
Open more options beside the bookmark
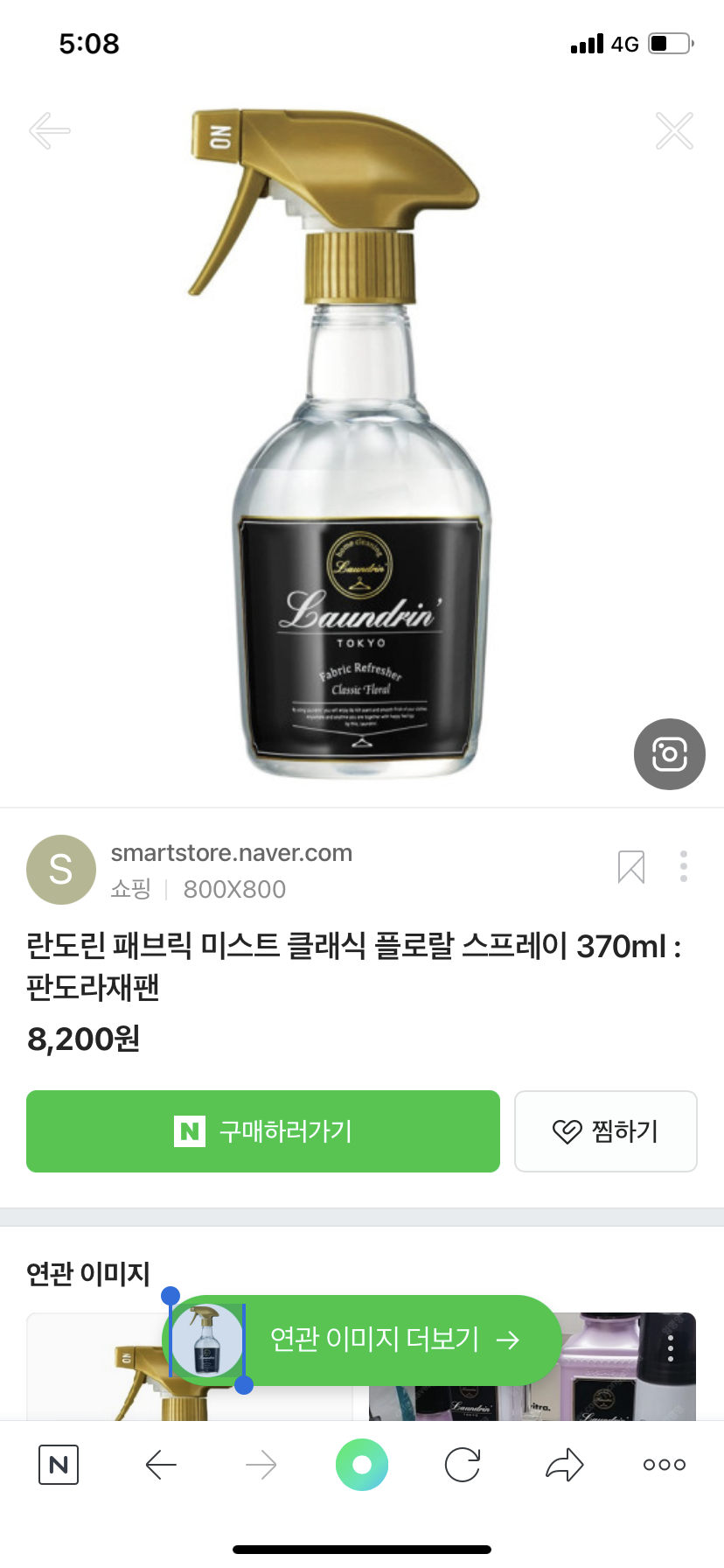(x=684, y=866)
